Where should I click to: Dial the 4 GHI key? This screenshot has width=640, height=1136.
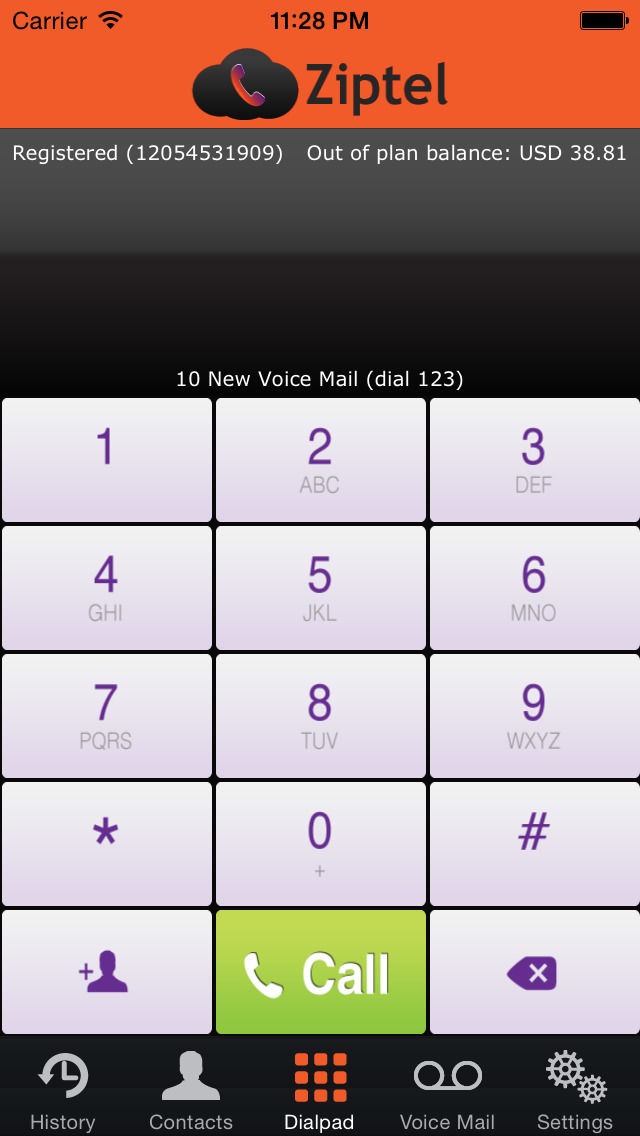(107, 588)
